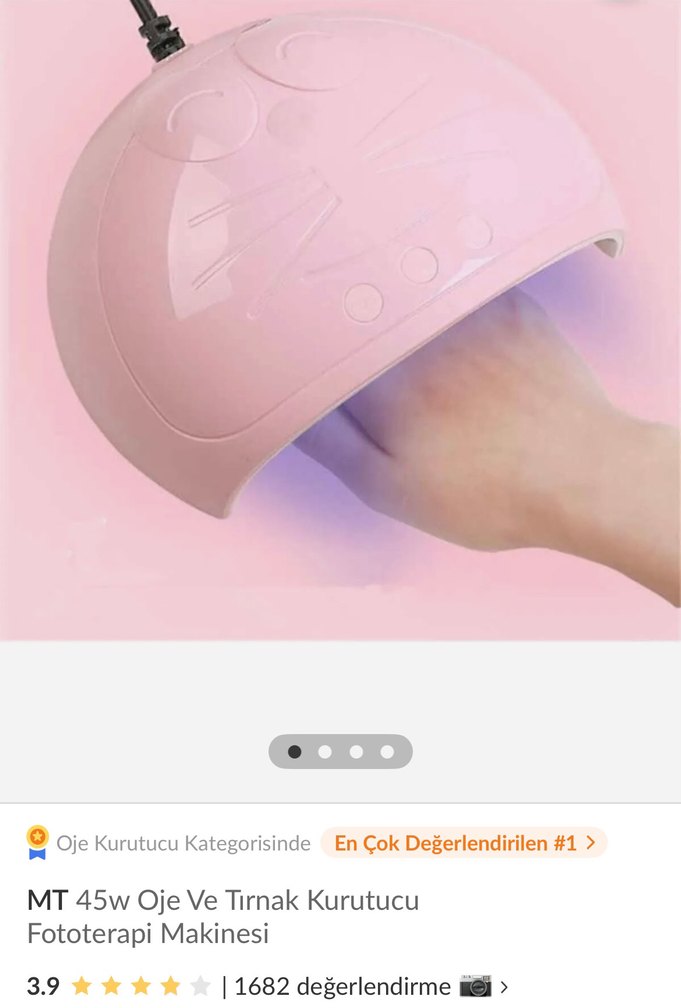
Task: Open the nail dryer product photo
Action: point(340,320)
